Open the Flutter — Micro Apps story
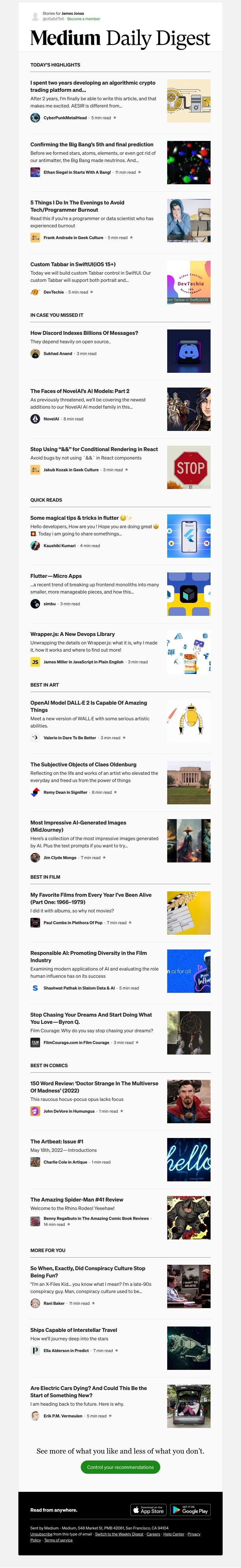The width and height of the screenshot is (241, 1568). tap(56, 576)
